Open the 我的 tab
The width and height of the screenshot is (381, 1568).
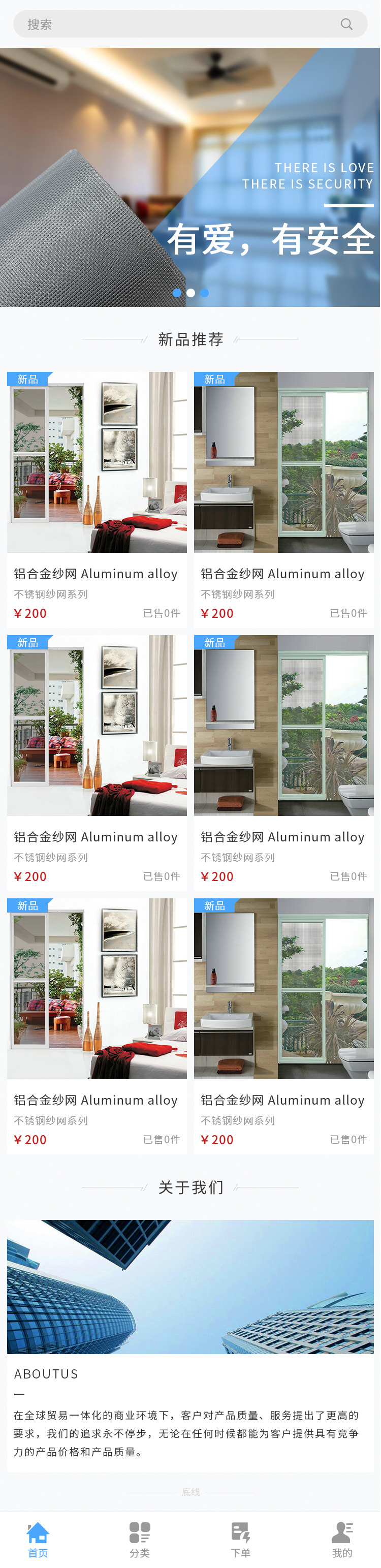click(341, 1539)
